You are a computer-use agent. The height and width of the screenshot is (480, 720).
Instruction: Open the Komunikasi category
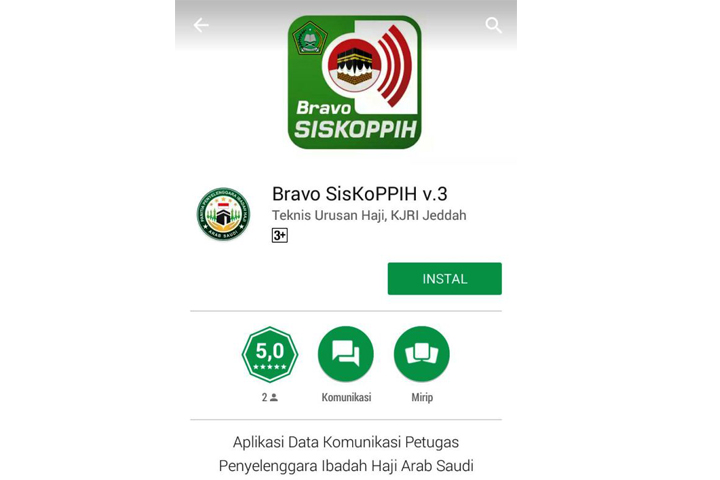coord(346,354)
